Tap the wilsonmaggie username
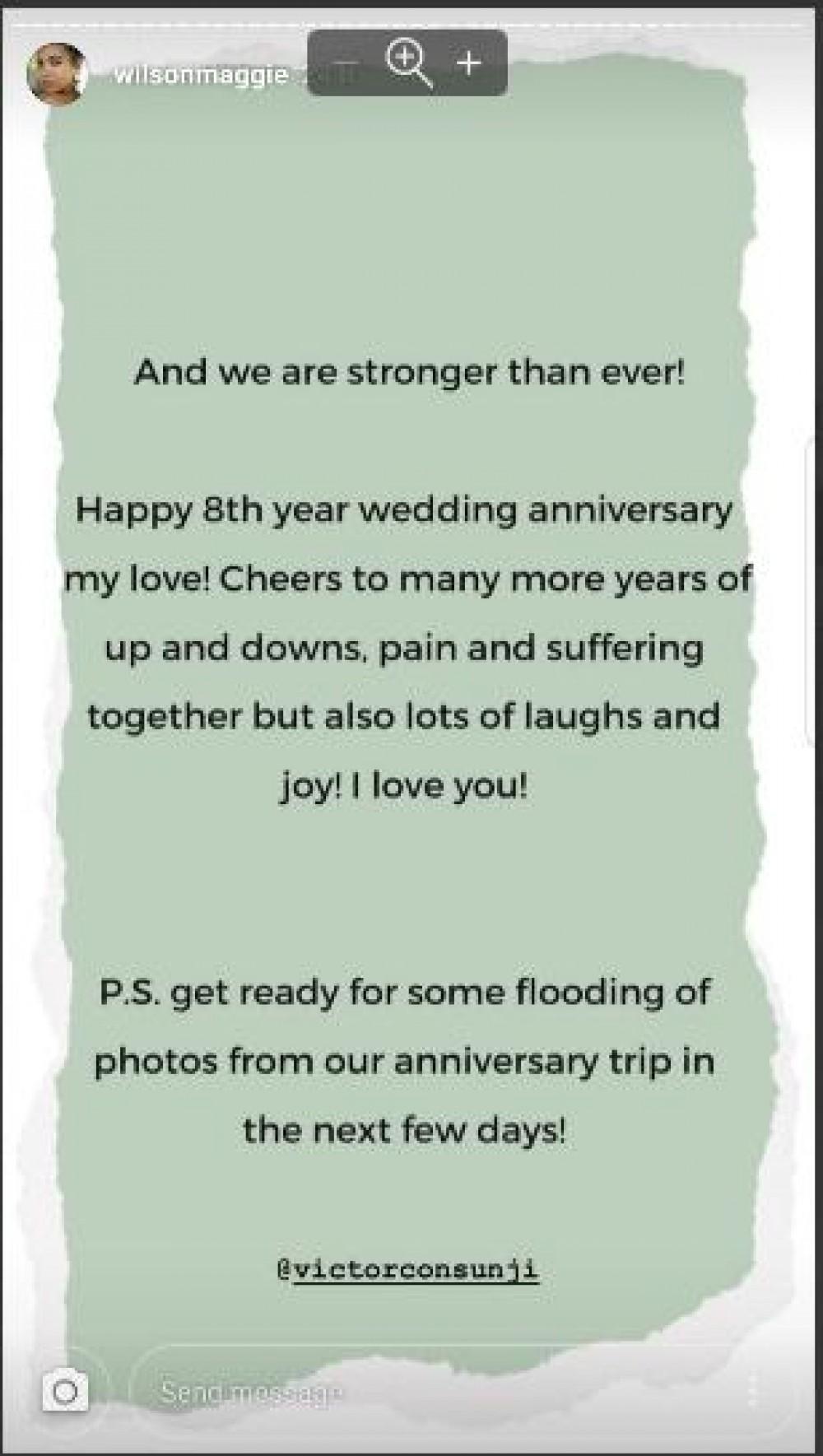823x1456 pixels. click(x=202, y=76)
